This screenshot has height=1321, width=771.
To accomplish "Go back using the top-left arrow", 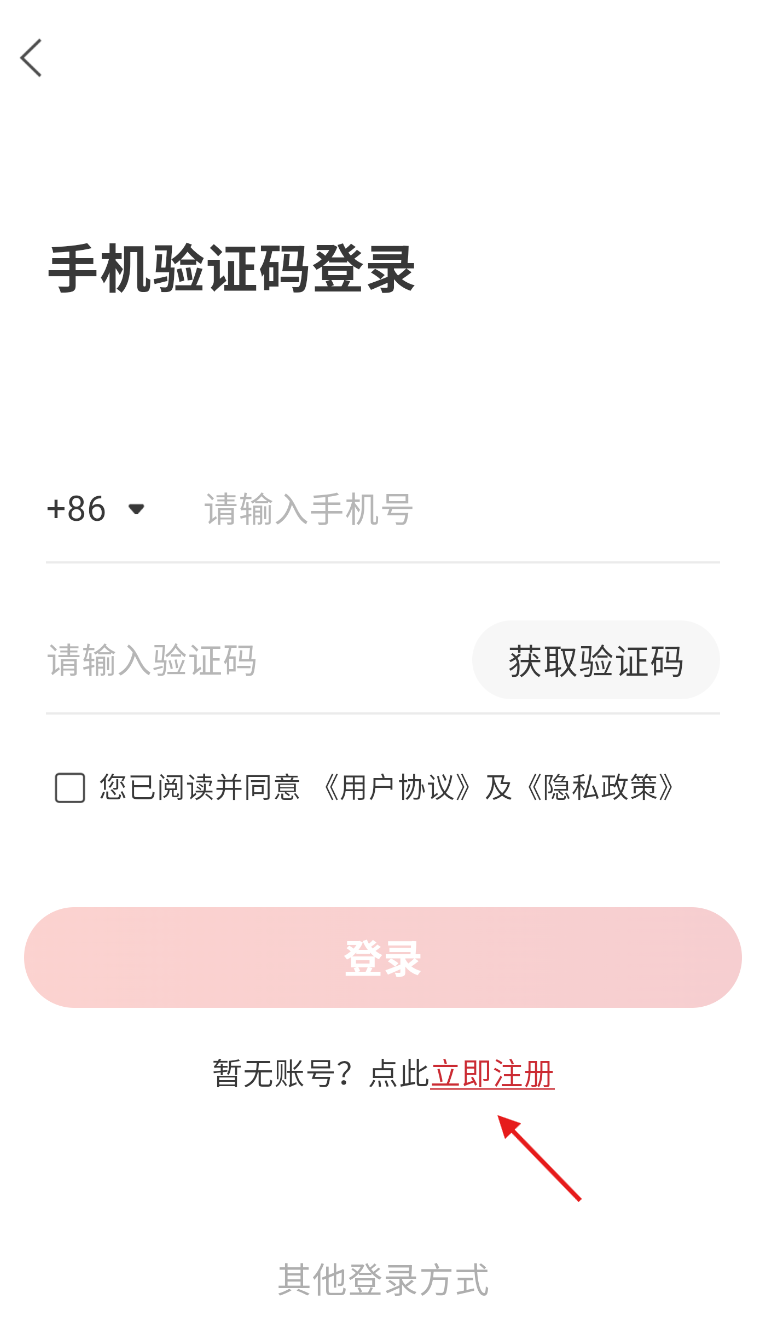I will tap(32, 58).
